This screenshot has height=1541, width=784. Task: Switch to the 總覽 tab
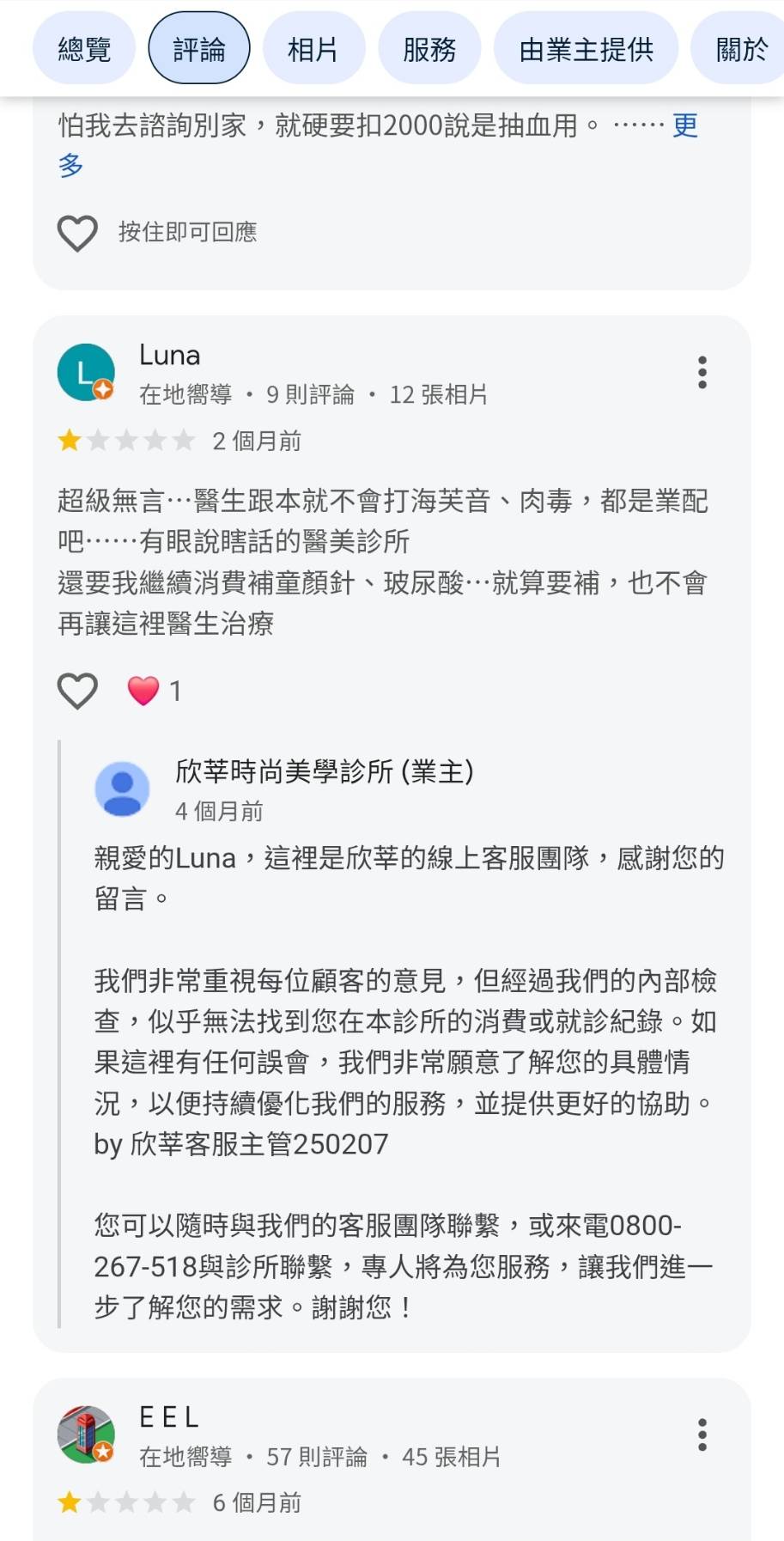point(84,49)
